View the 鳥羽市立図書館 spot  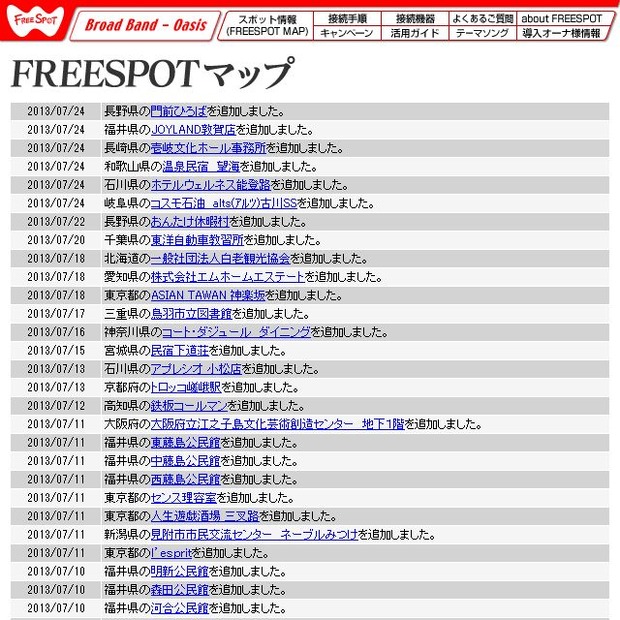pos(190,313)
